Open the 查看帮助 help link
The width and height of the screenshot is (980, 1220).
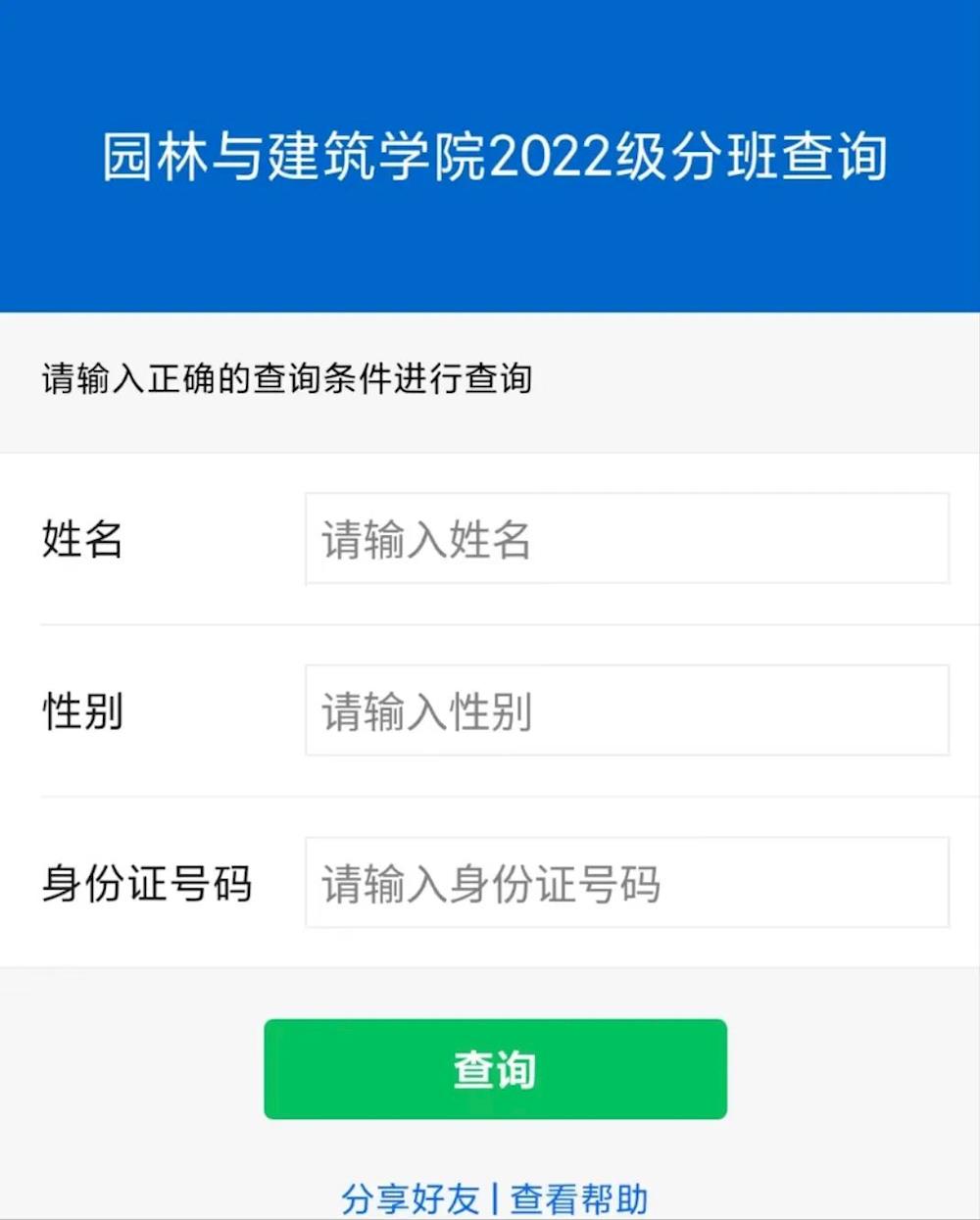[x=579, y=1198]
